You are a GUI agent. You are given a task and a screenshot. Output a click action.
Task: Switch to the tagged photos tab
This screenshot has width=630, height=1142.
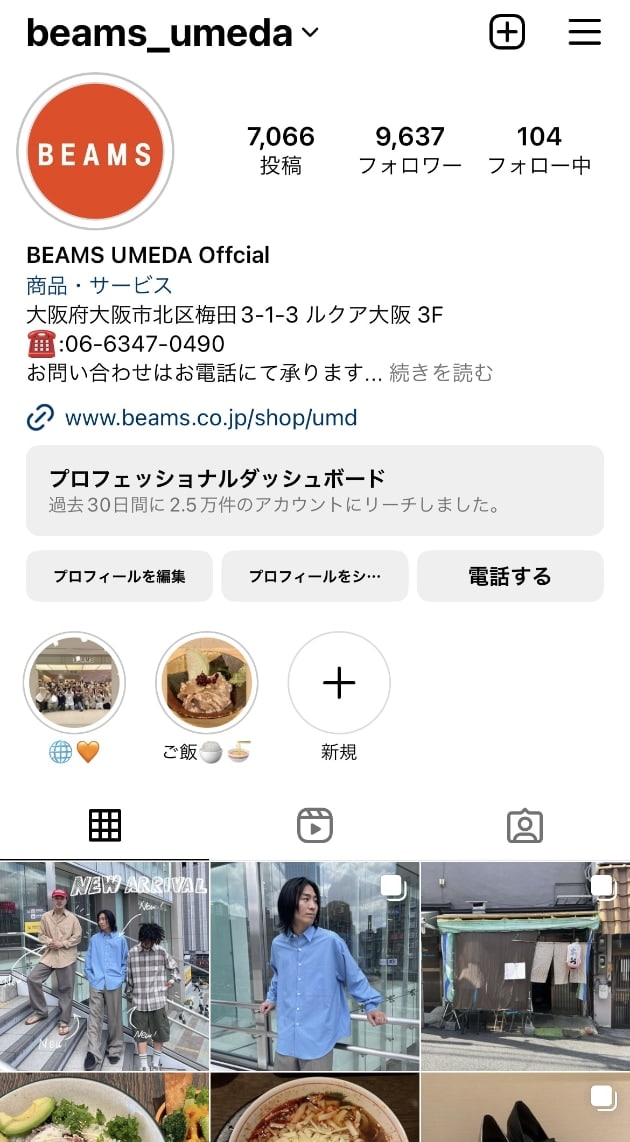(525, 826)
